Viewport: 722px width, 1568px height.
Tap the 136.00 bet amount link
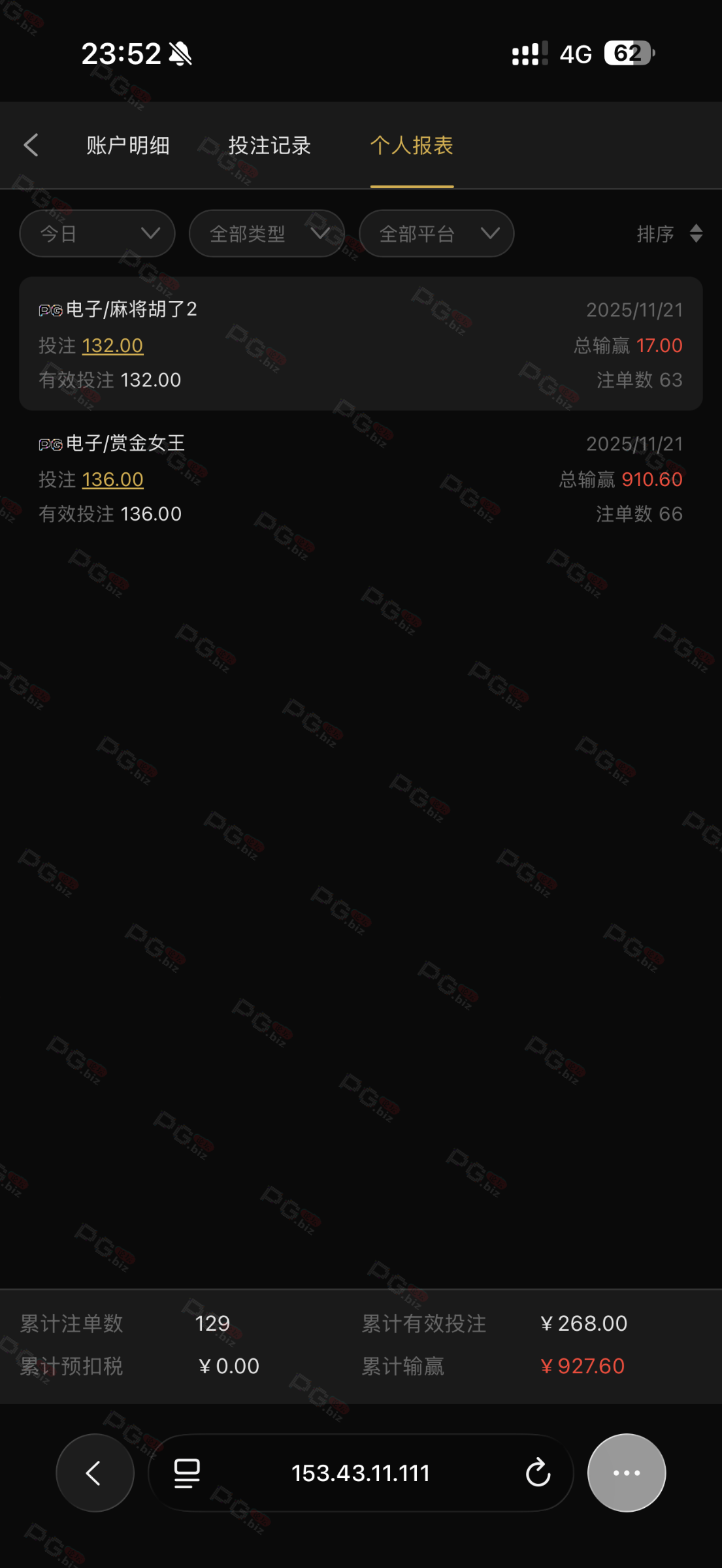(112, 480)
